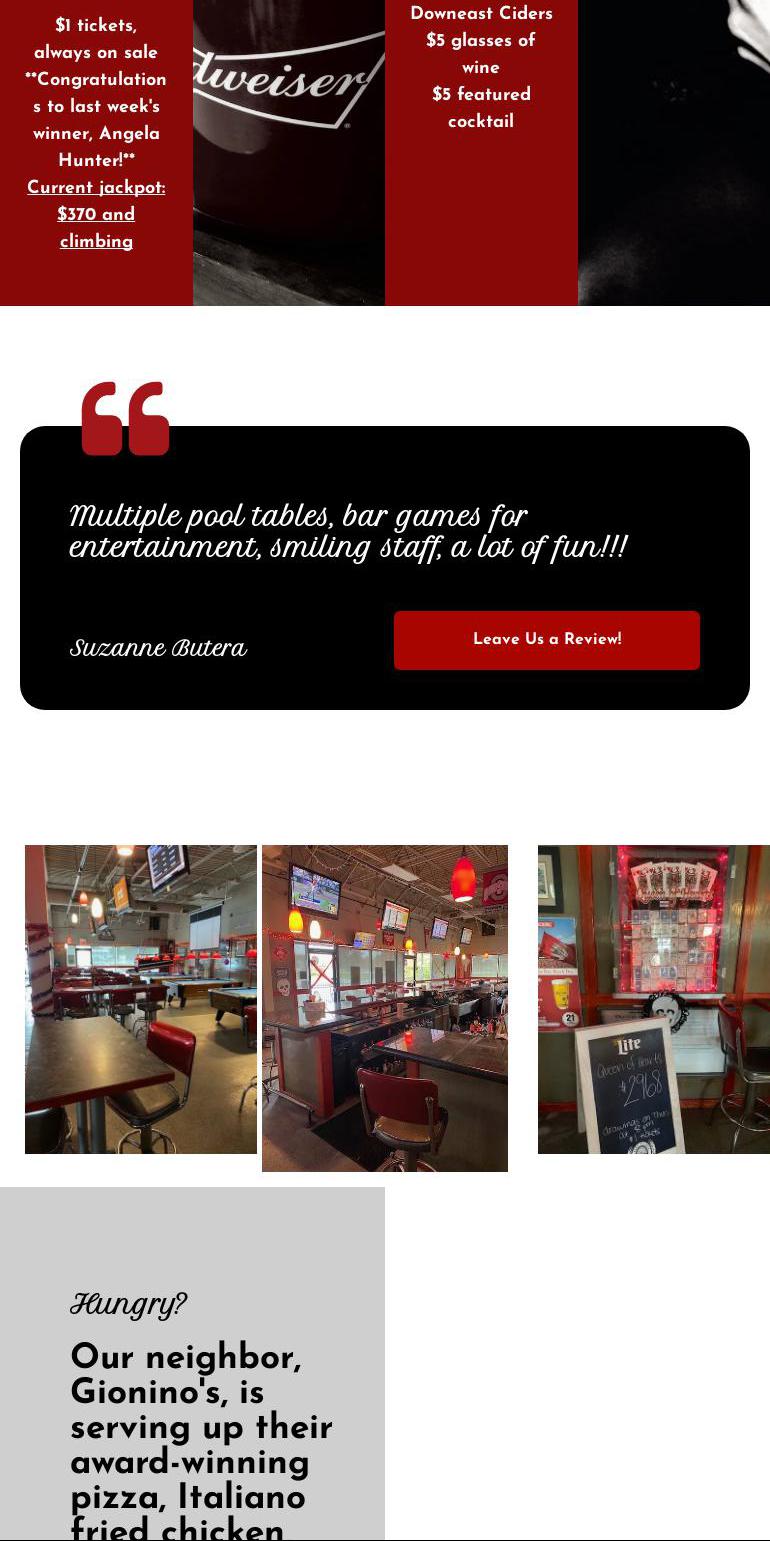Tap the Leave Us a Review button

coord(546,640)
